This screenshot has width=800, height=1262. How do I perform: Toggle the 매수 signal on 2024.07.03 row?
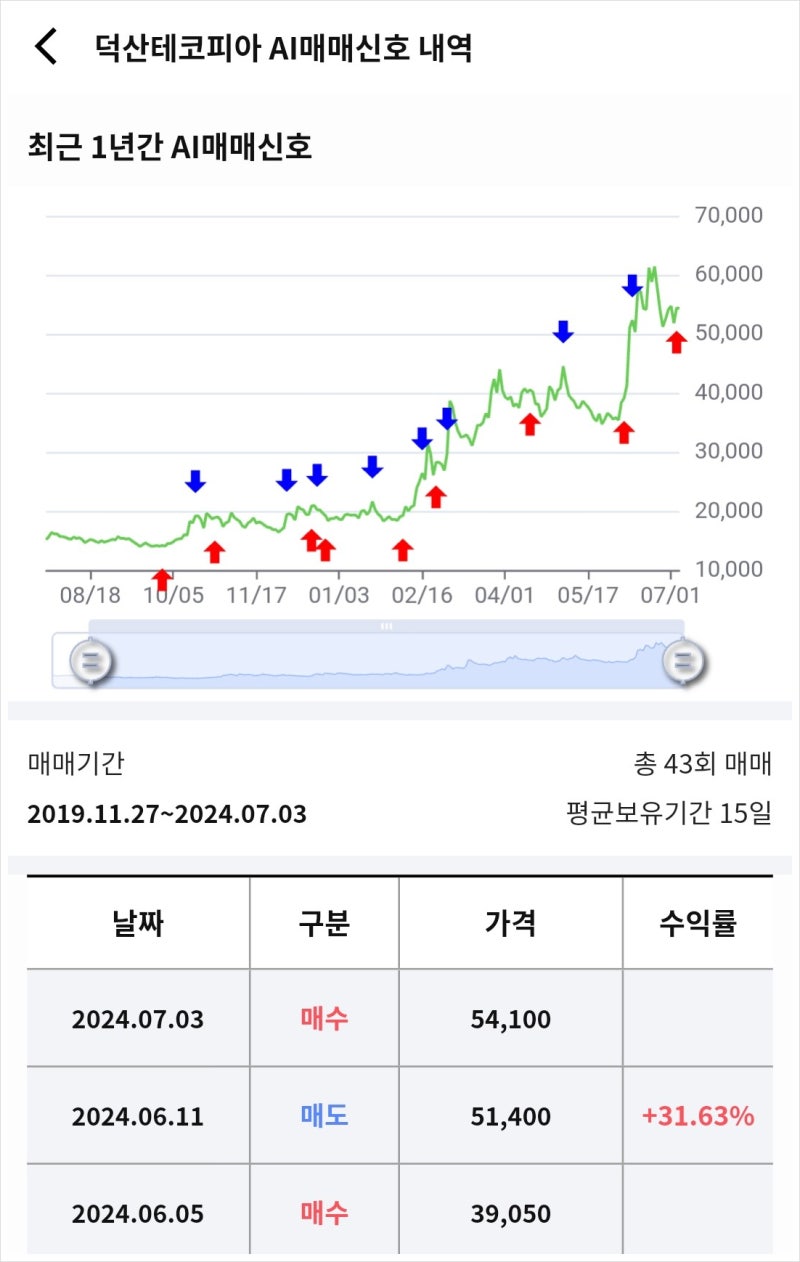click(x=324, y=1019)
